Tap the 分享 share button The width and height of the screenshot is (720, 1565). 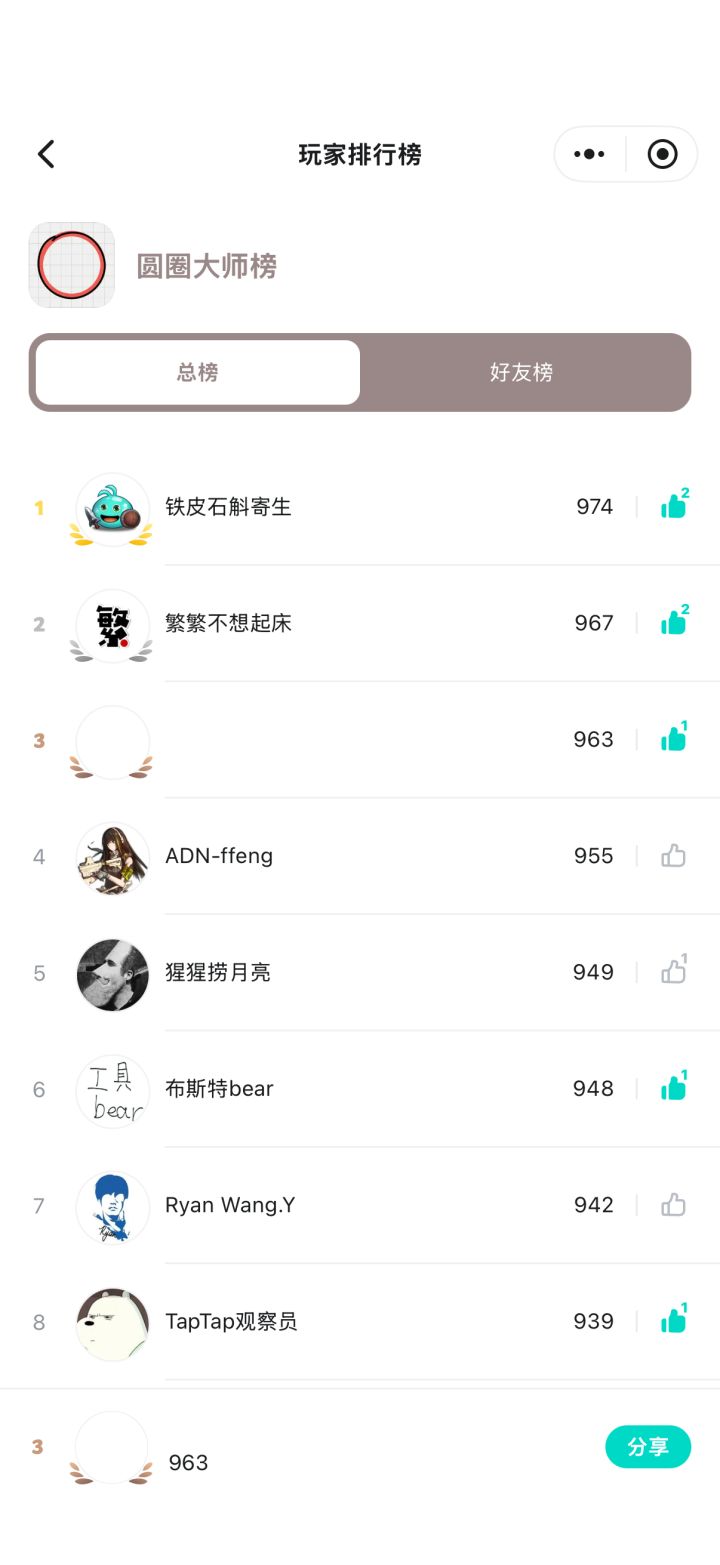(x=648, y=1447)
